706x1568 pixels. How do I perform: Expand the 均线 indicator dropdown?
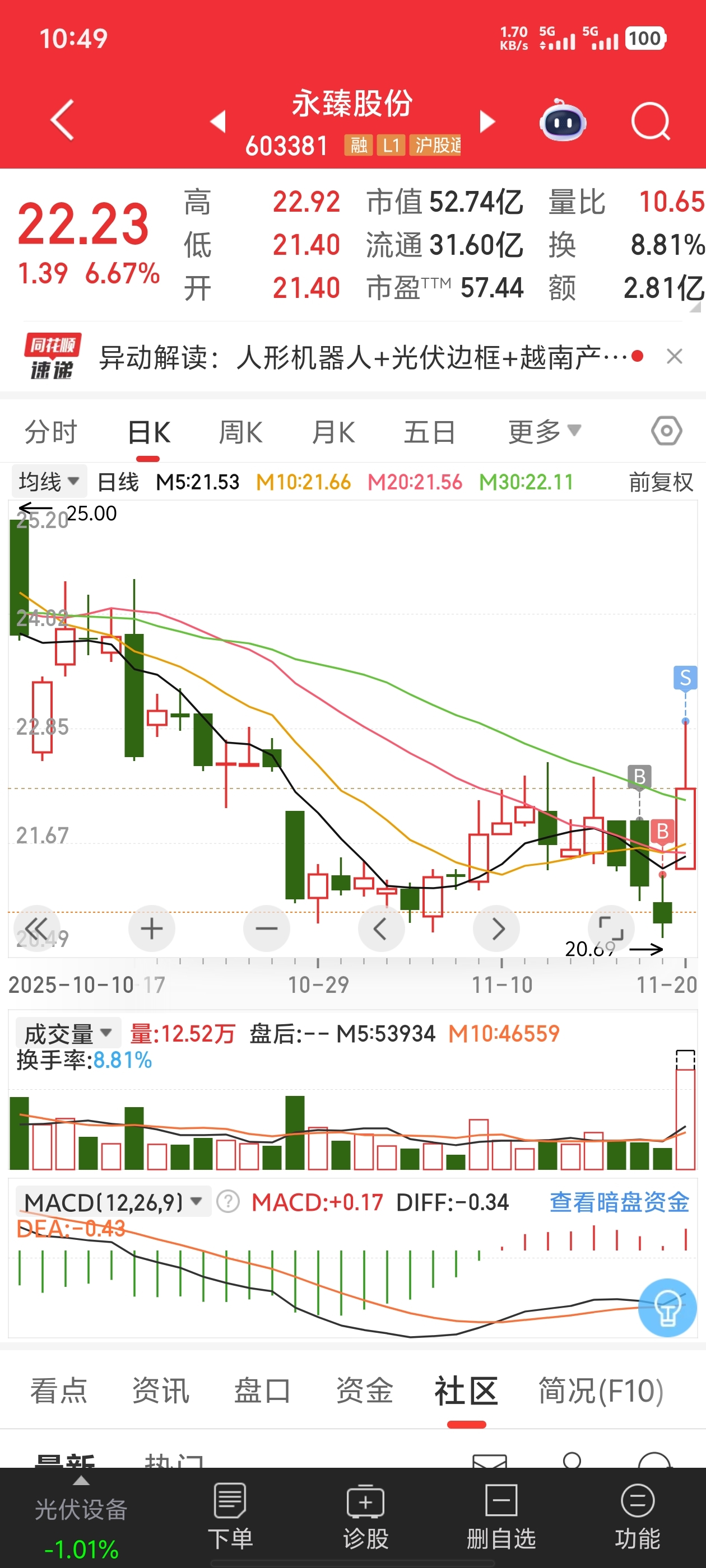(49, 482)
